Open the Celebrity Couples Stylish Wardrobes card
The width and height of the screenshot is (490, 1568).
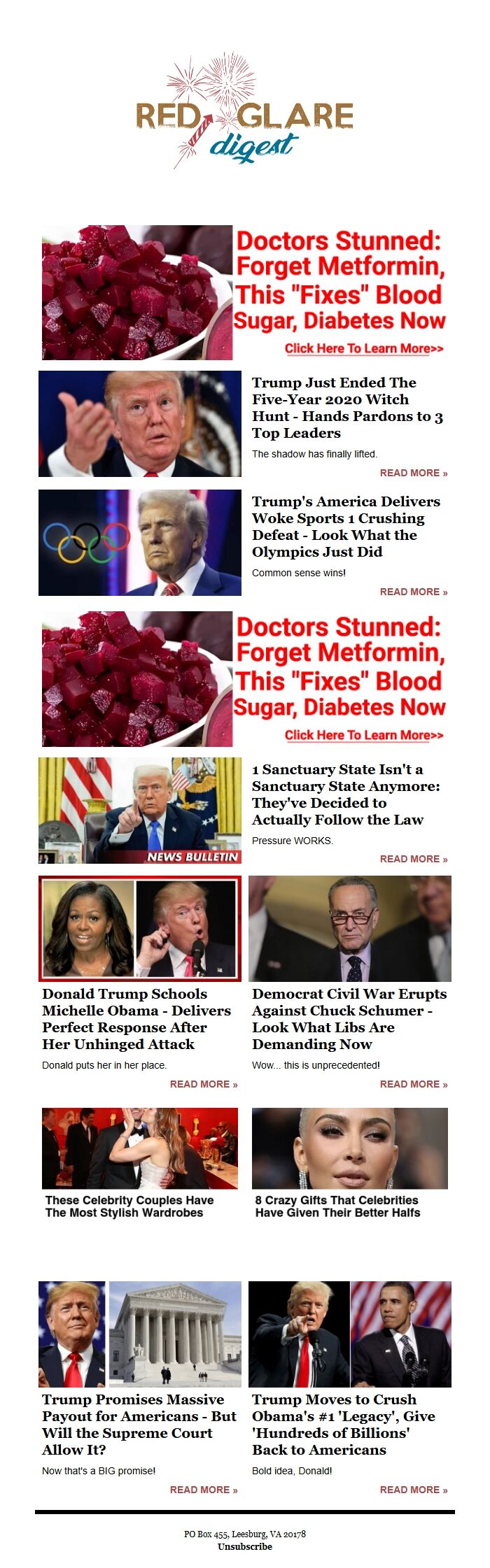tap(139, 1163)
